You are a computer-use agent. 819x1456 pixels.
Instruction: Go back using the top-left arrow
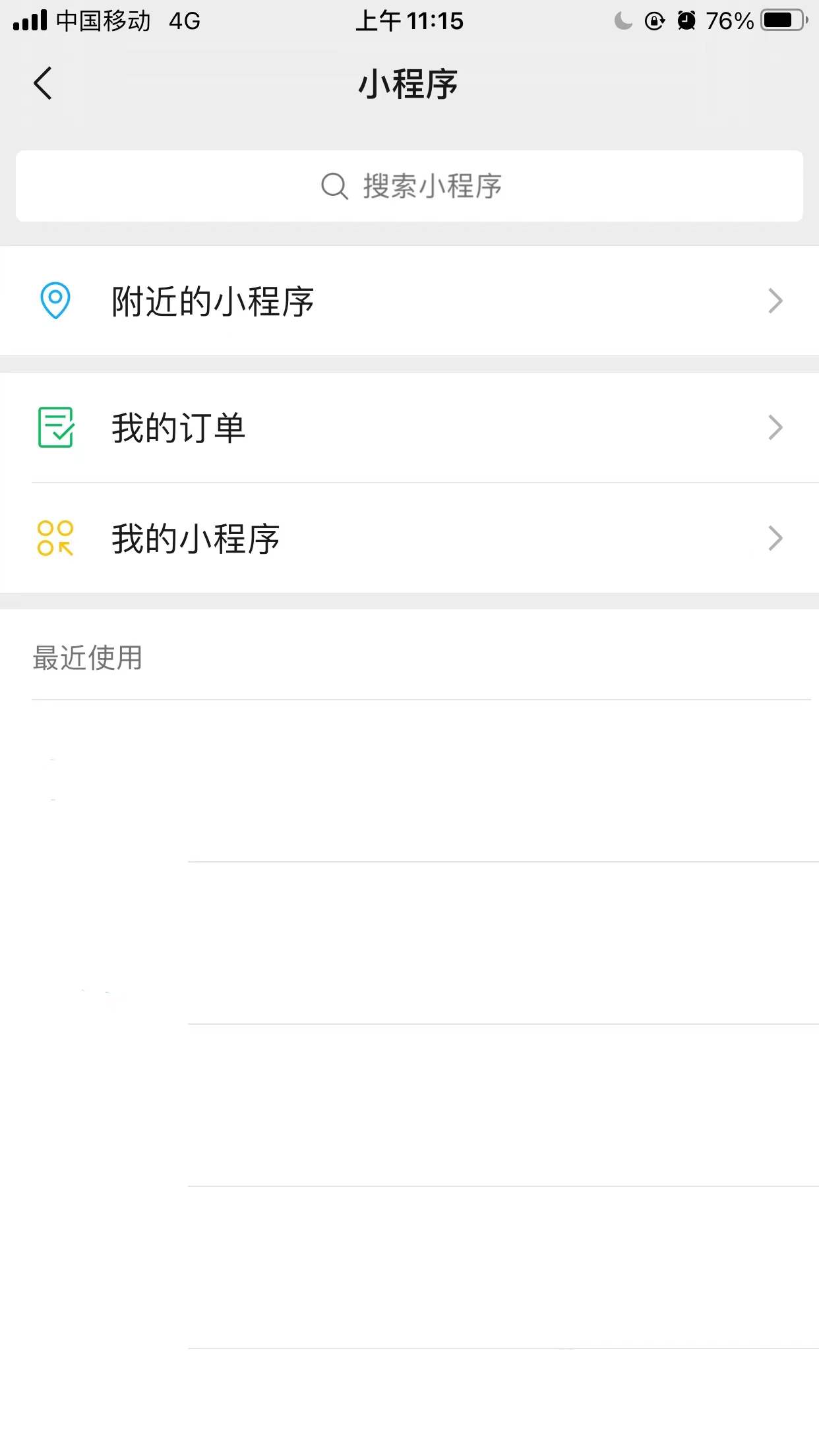tap(43, 84)
